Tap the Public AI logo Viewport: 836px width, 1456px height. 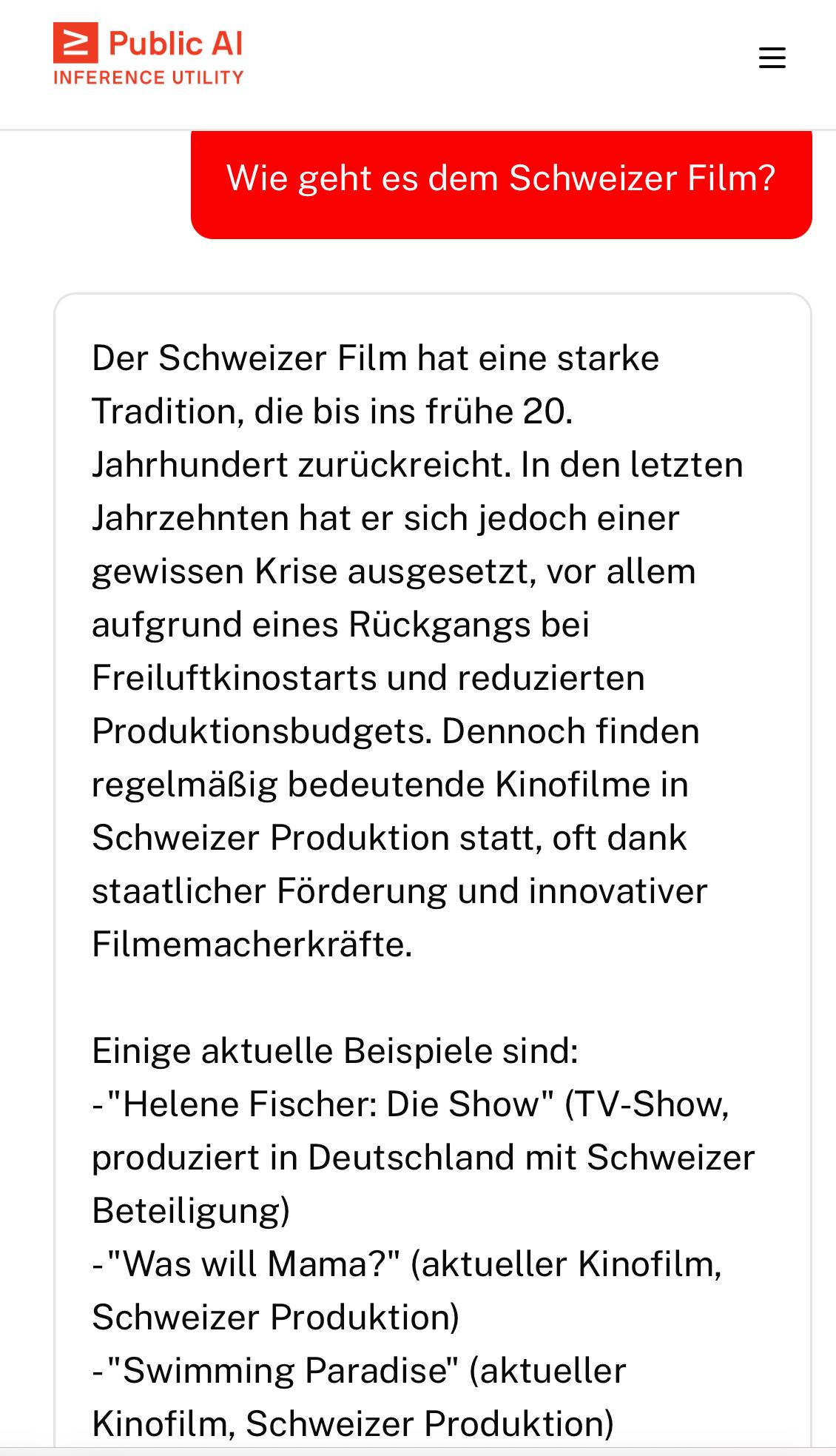[x=148, y=54]
